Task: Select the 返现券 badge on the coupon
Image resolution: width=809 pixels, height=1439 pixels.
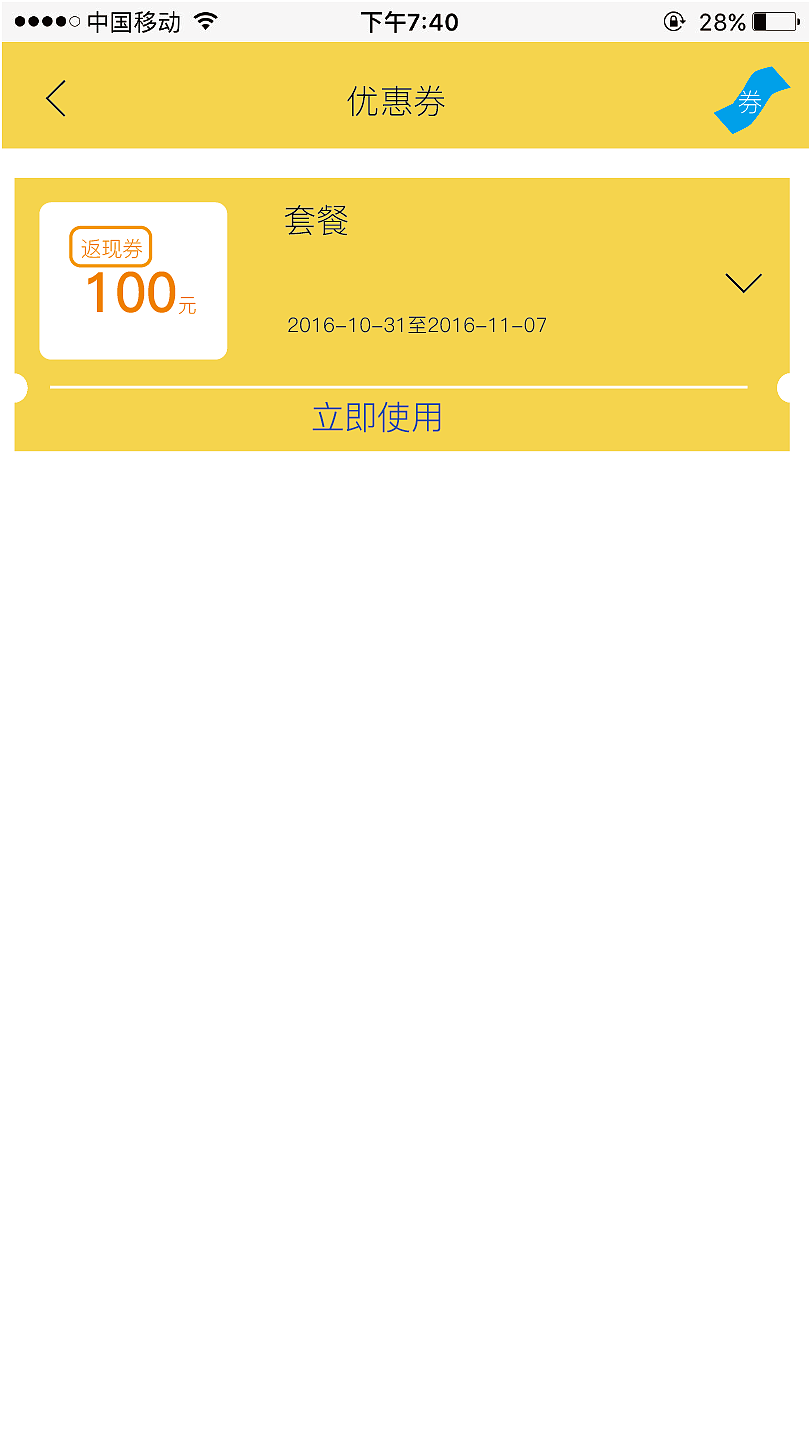Action: click(111, 247)
